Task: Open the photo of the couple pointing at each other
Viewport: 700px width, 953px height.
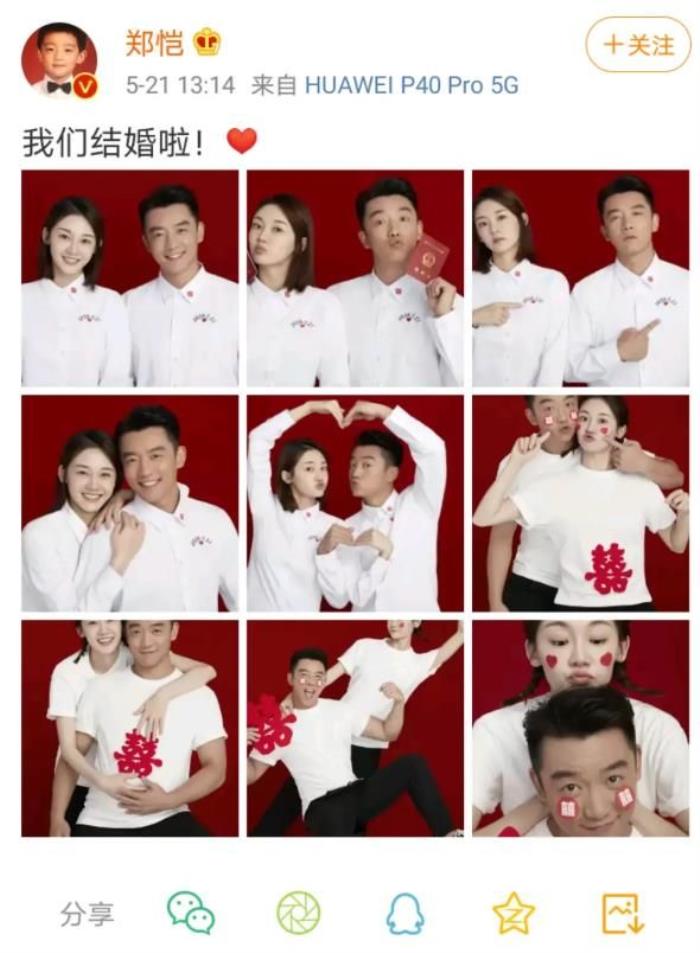Action: tap(580, 278)
